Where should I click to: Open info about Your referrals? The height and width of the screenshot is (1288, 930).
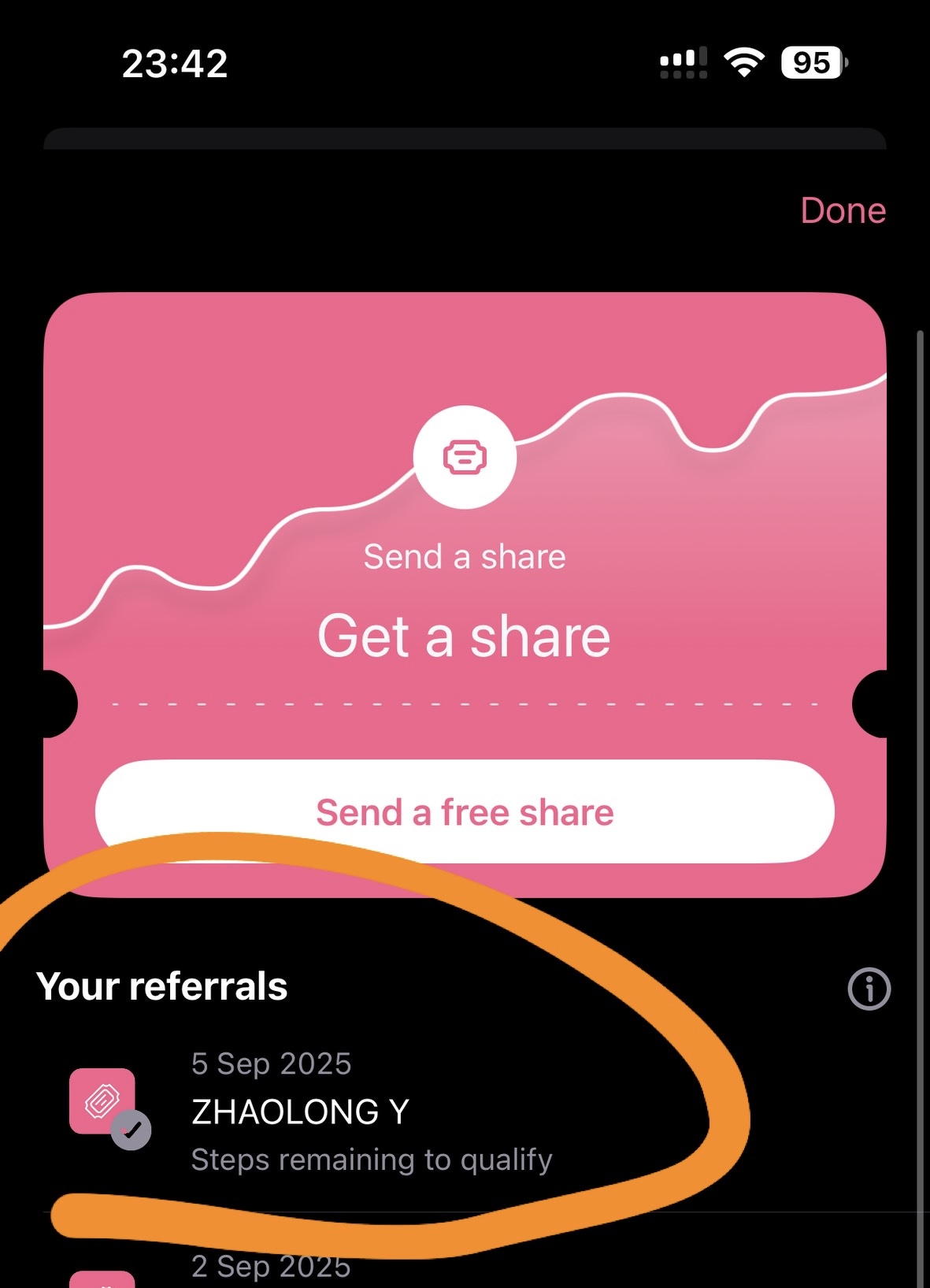click(x=869, y=988)
